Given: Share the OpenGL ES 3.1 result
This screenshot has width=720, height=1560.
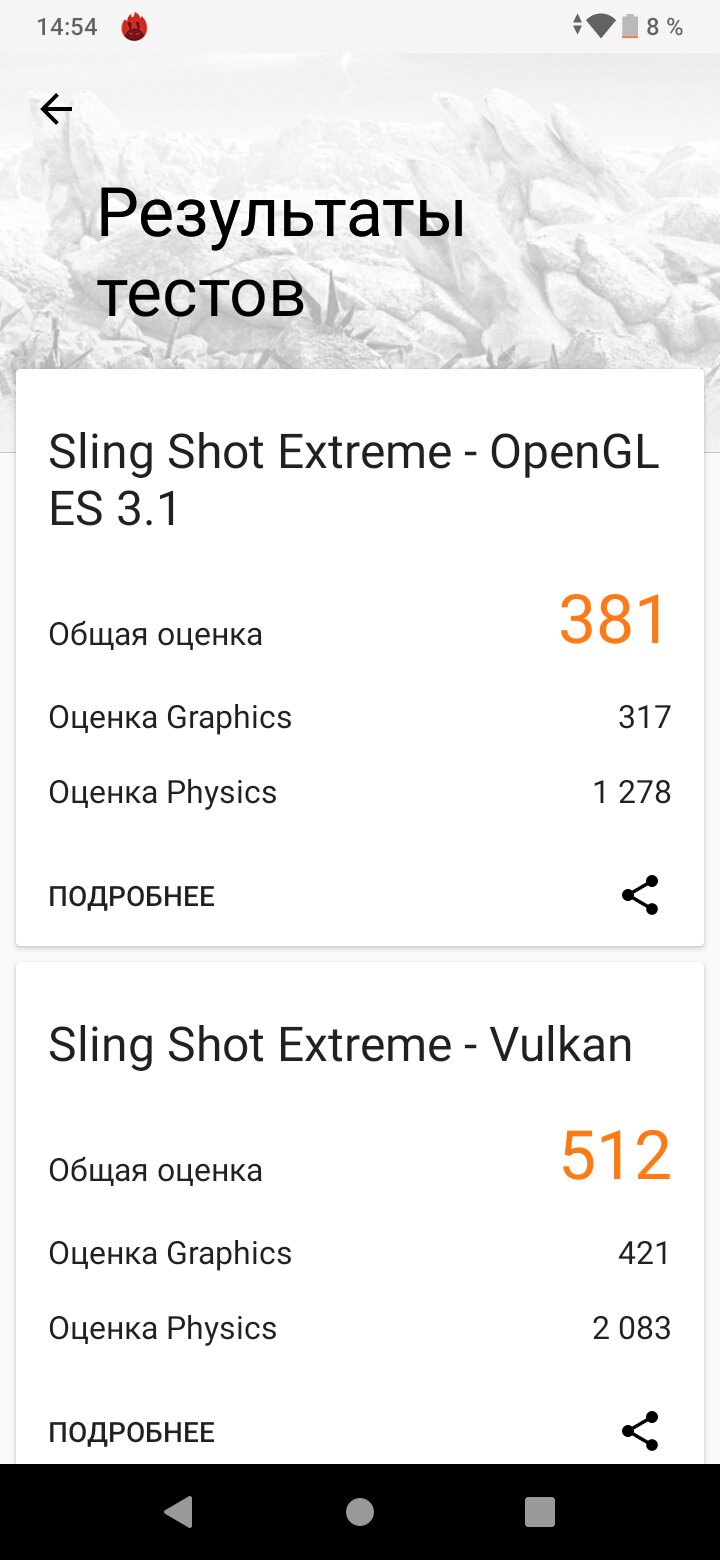Looking at the screenshot, I should [640, 895].
